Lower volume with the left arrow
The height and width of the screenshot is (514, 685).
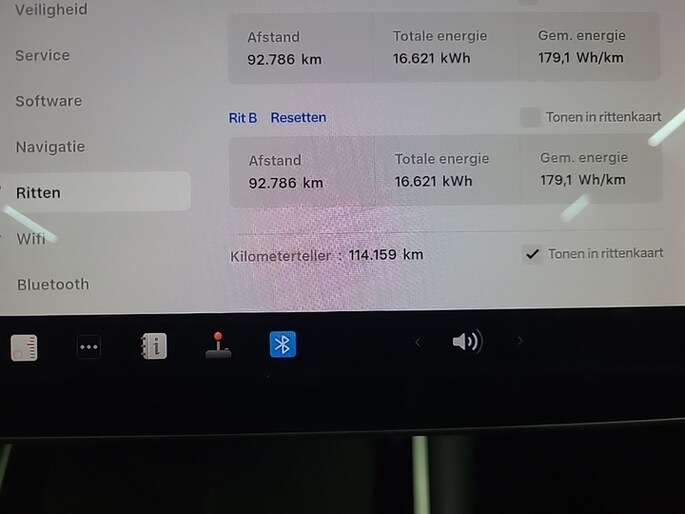pos(418,342)
